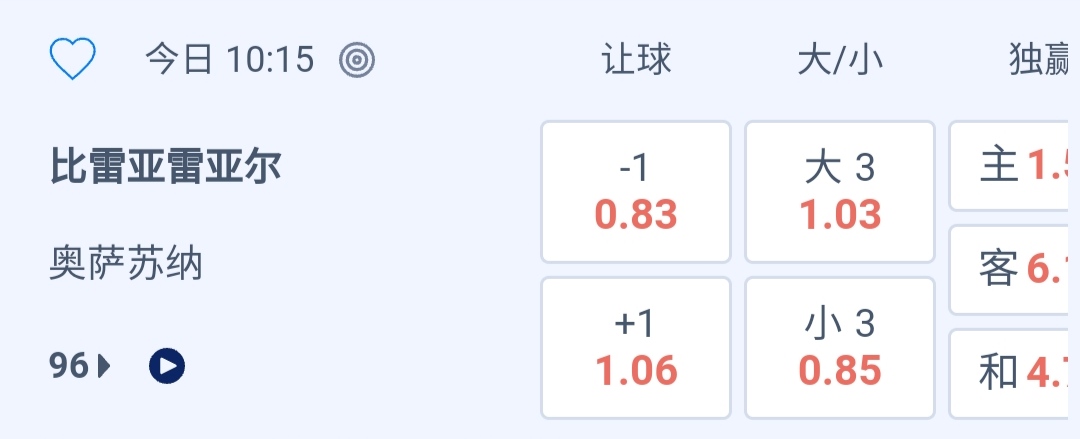Screen dimensions: 1080x439
Task: Select handicap +1 at 1.06
Action: point(635,347)
